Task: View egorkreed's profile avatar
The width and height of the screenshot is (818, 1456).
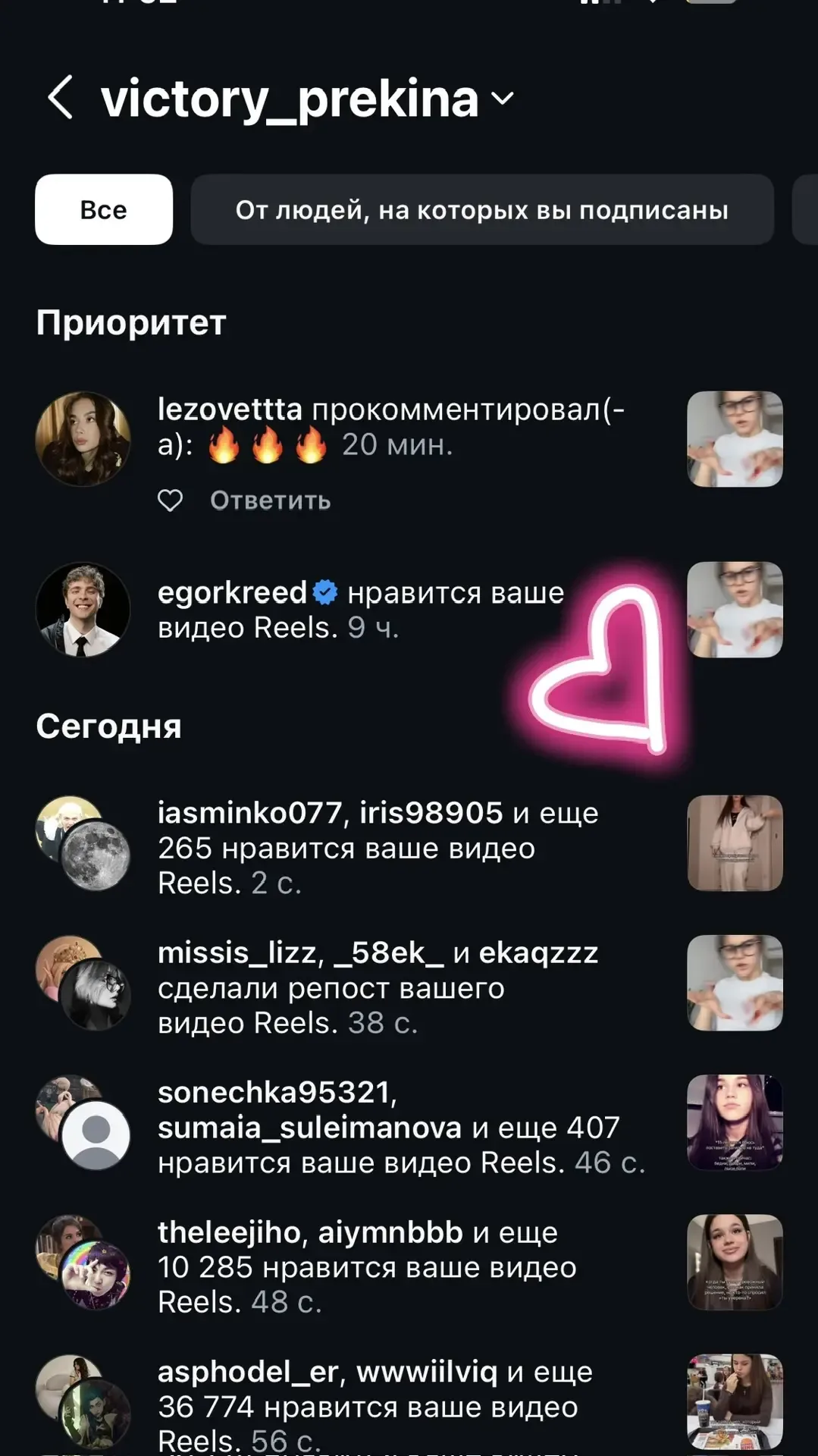Action: (x=83, y=610)
